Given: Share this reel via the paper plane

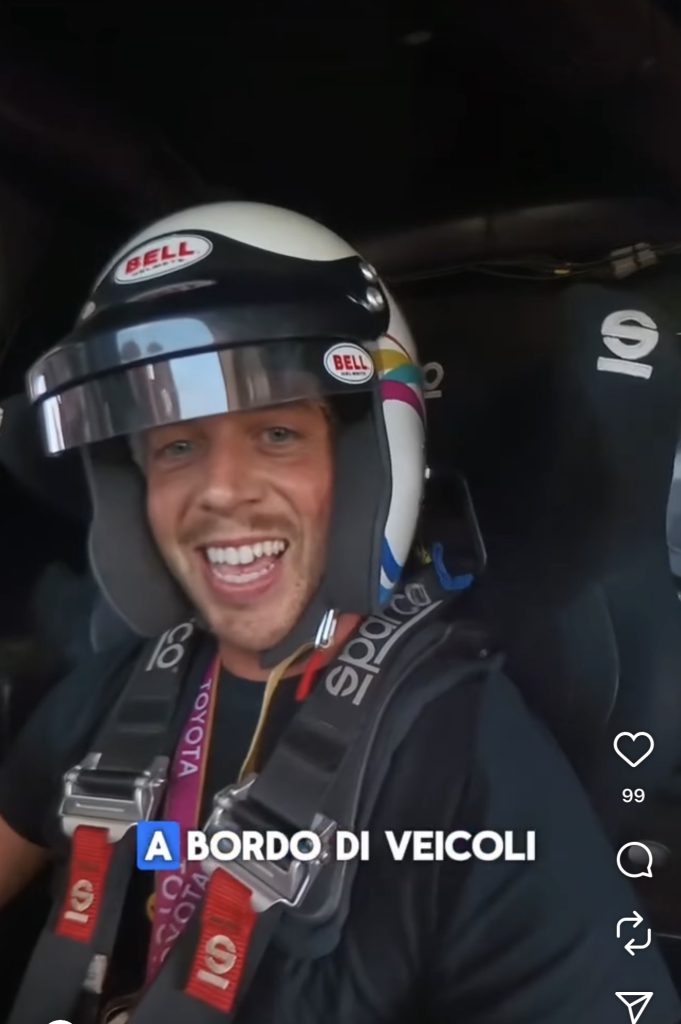Looking at the screenshot, I should point(633,1005).
